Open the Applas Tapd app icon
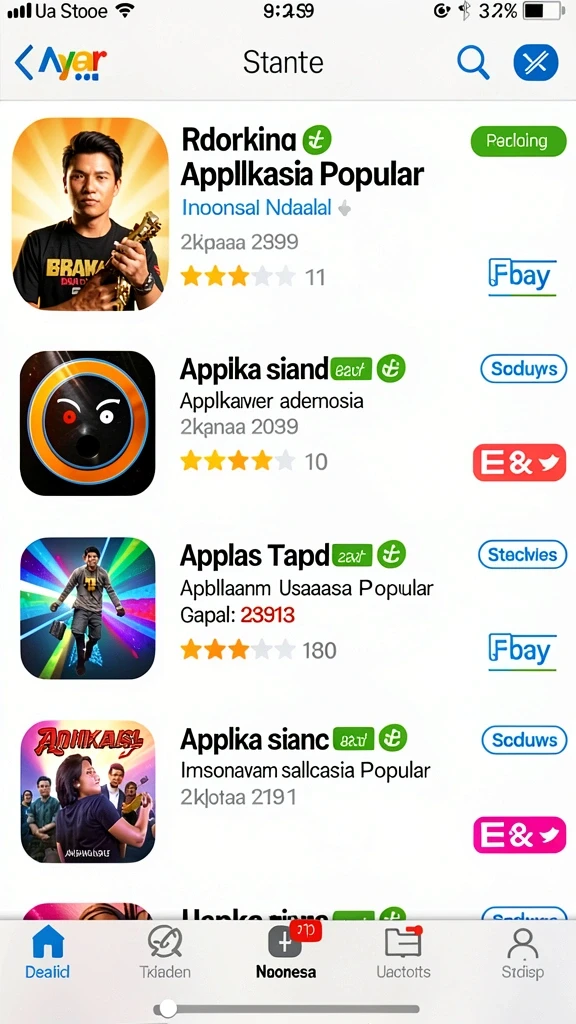This screenshot has width=576, height=1024. (88, 608)
